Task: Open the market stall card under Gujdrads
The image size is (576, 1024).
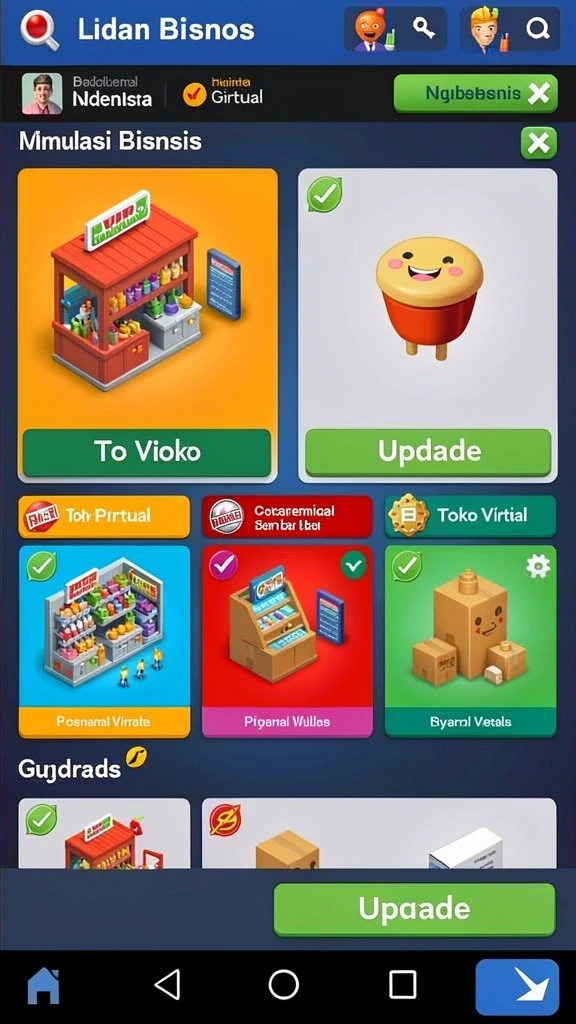Action: pos(104,833)
